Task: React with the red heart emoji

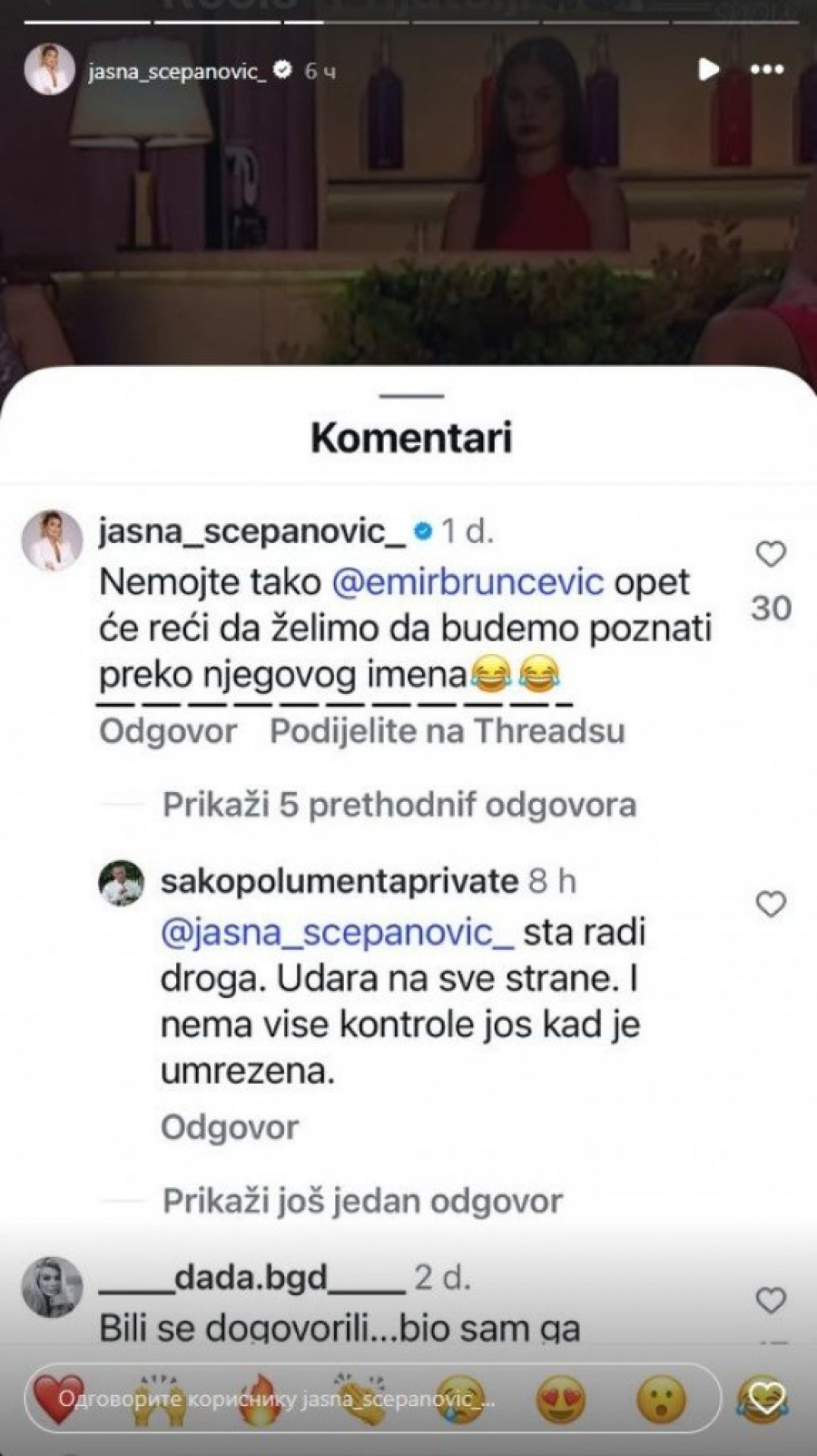Action: [x=56, y=1399]
